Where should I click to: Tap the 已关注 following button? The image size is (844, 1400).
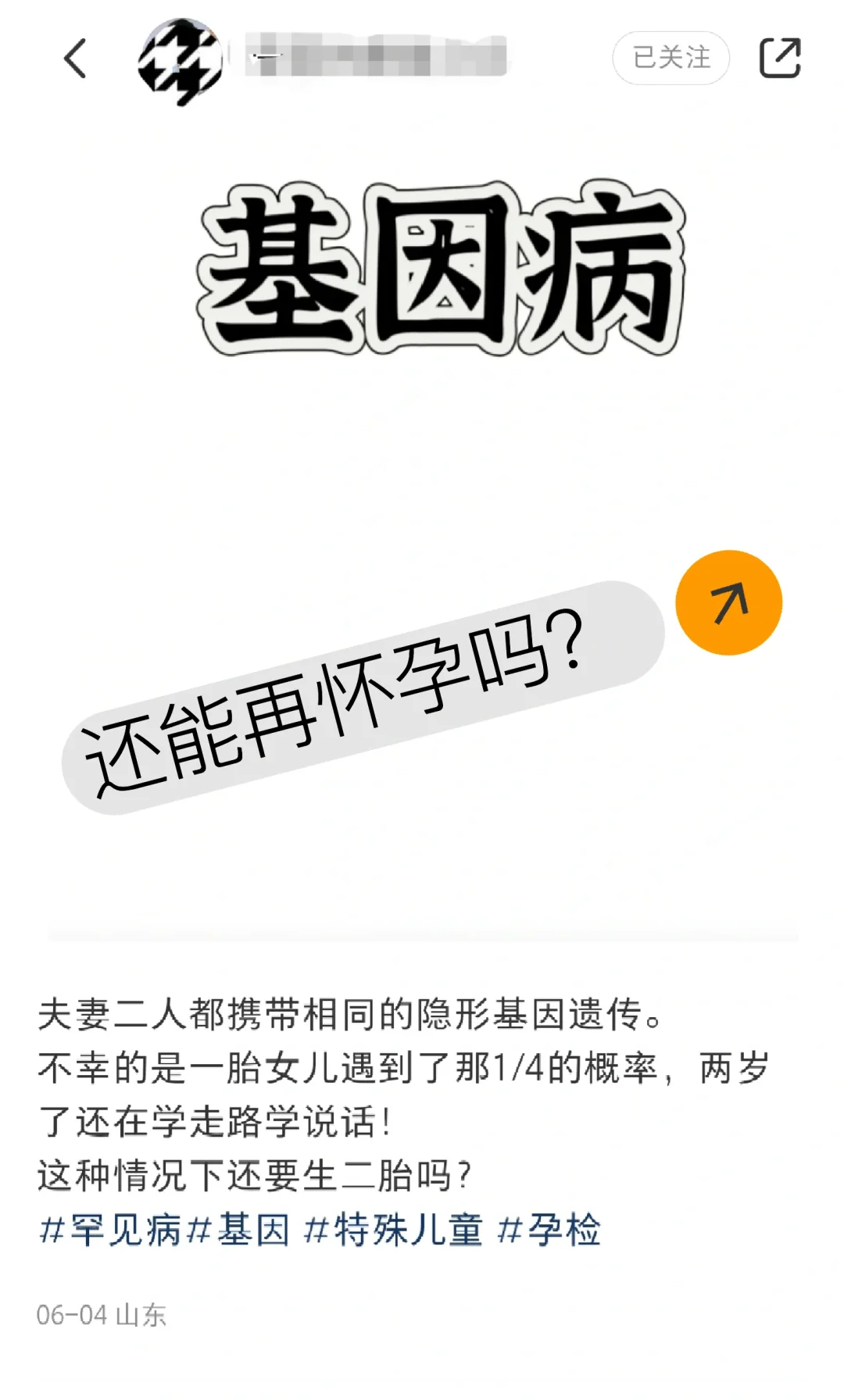coord(671,58)
